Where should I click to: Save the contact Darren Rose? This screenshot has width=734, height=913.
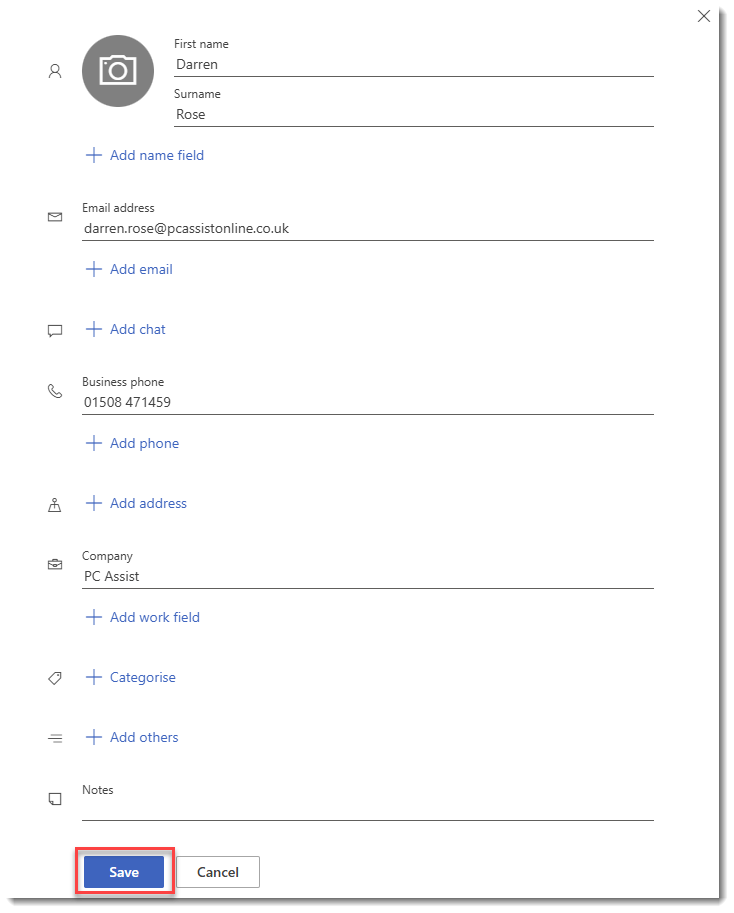pos(123,871)
